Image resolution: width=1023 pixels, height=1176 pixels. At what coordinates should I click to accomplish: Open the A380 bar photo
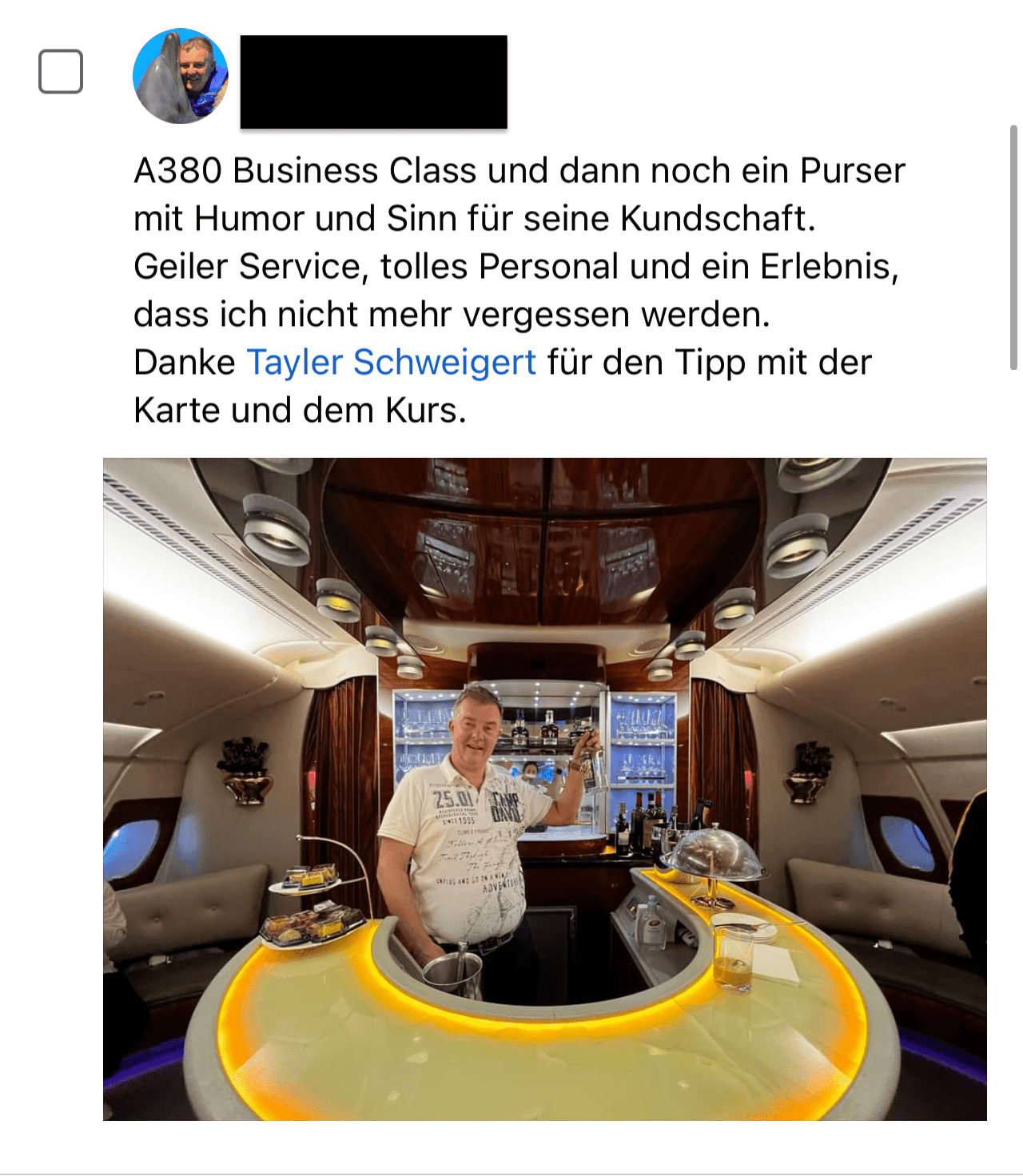click(544, 789)
